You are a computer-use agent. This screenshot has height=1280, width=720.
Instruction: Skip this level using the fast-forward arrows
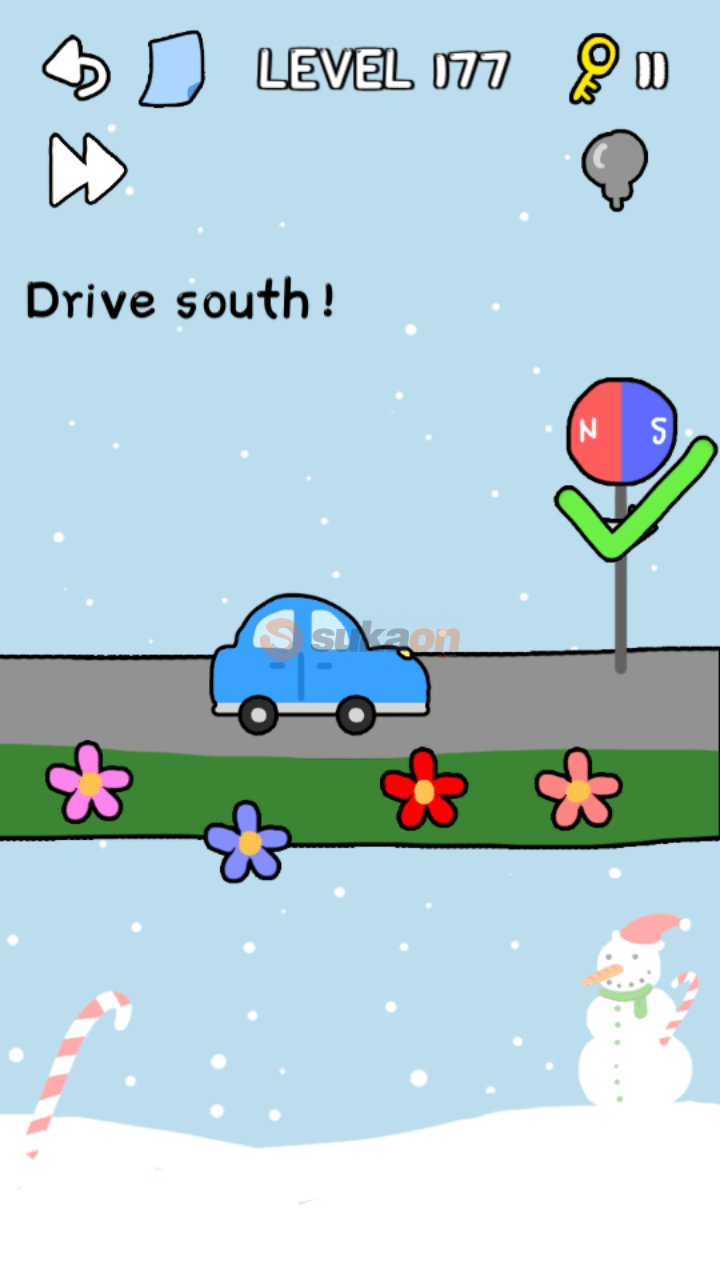point(87,170)
